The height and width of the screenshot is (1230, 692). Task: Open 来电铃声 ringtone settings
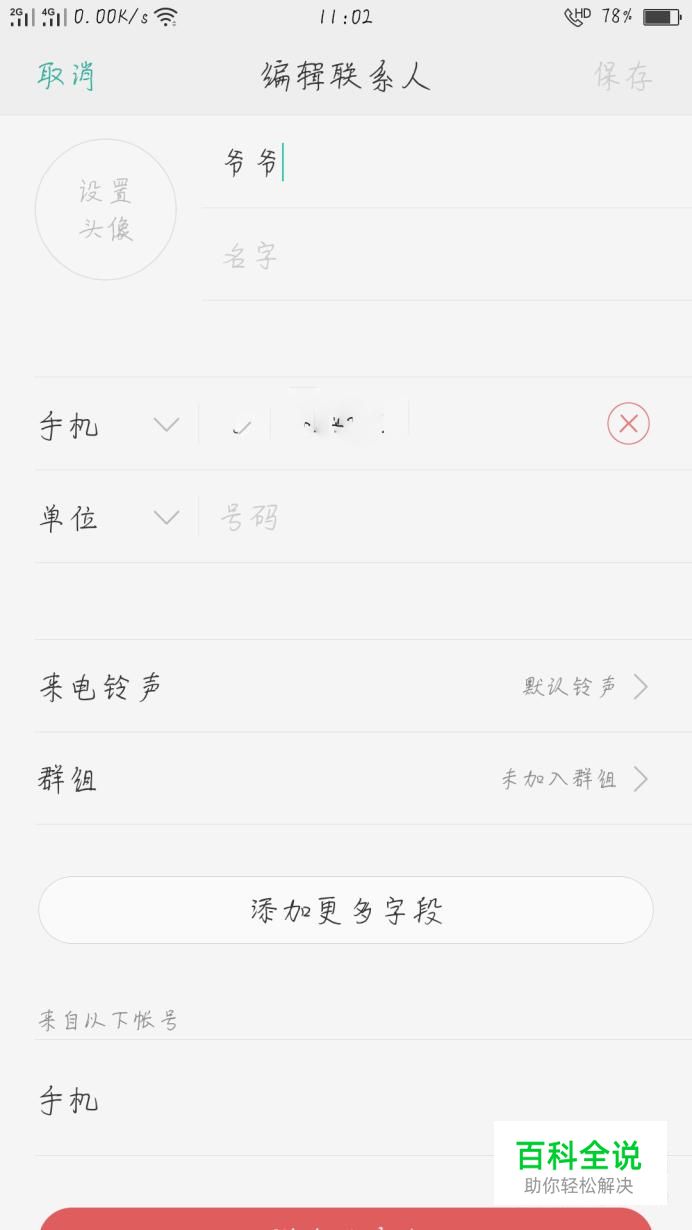click(x=345, y=686)
